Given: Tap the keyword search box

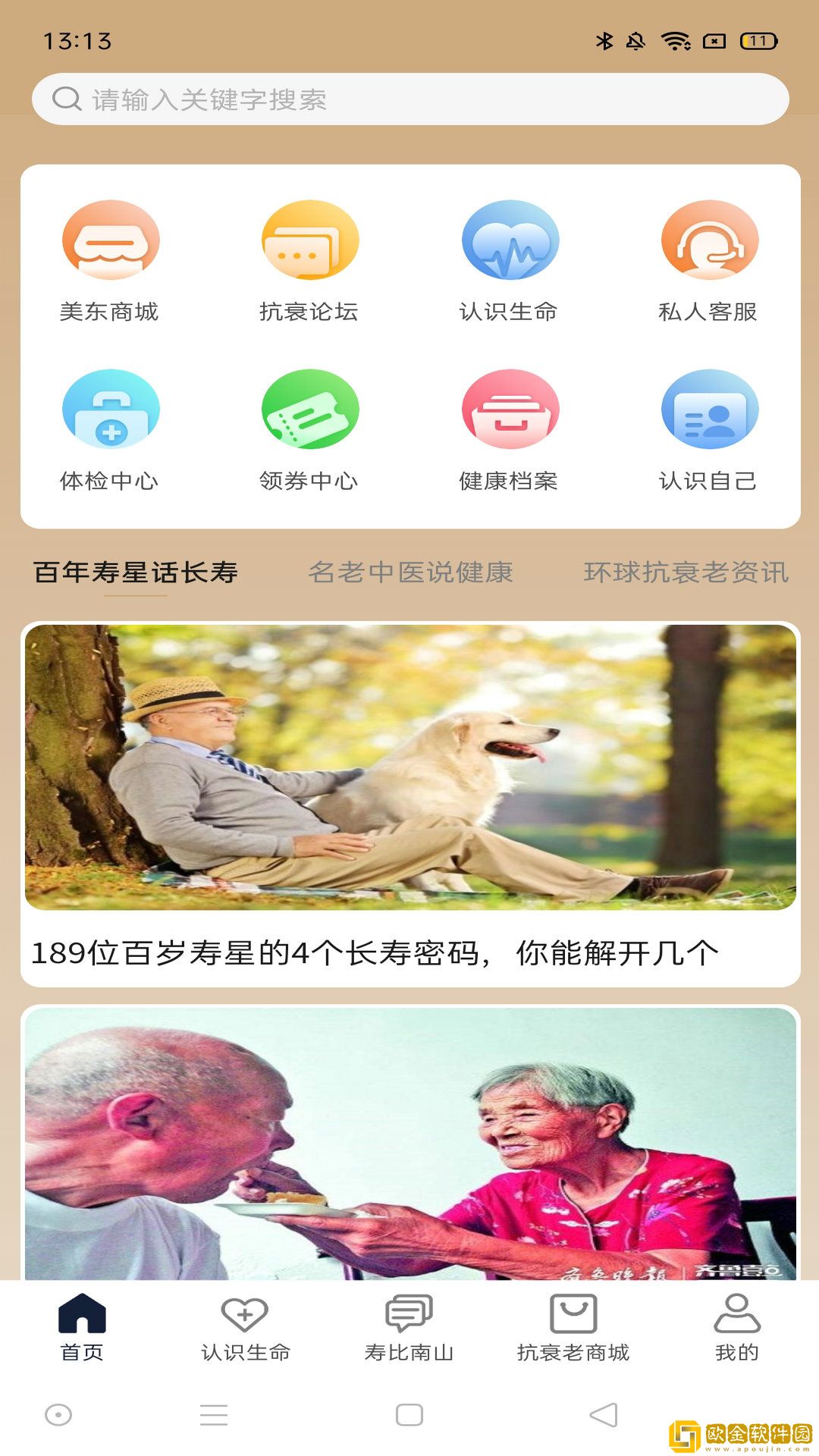Looking at the screenshot, I should click(409, 99).
